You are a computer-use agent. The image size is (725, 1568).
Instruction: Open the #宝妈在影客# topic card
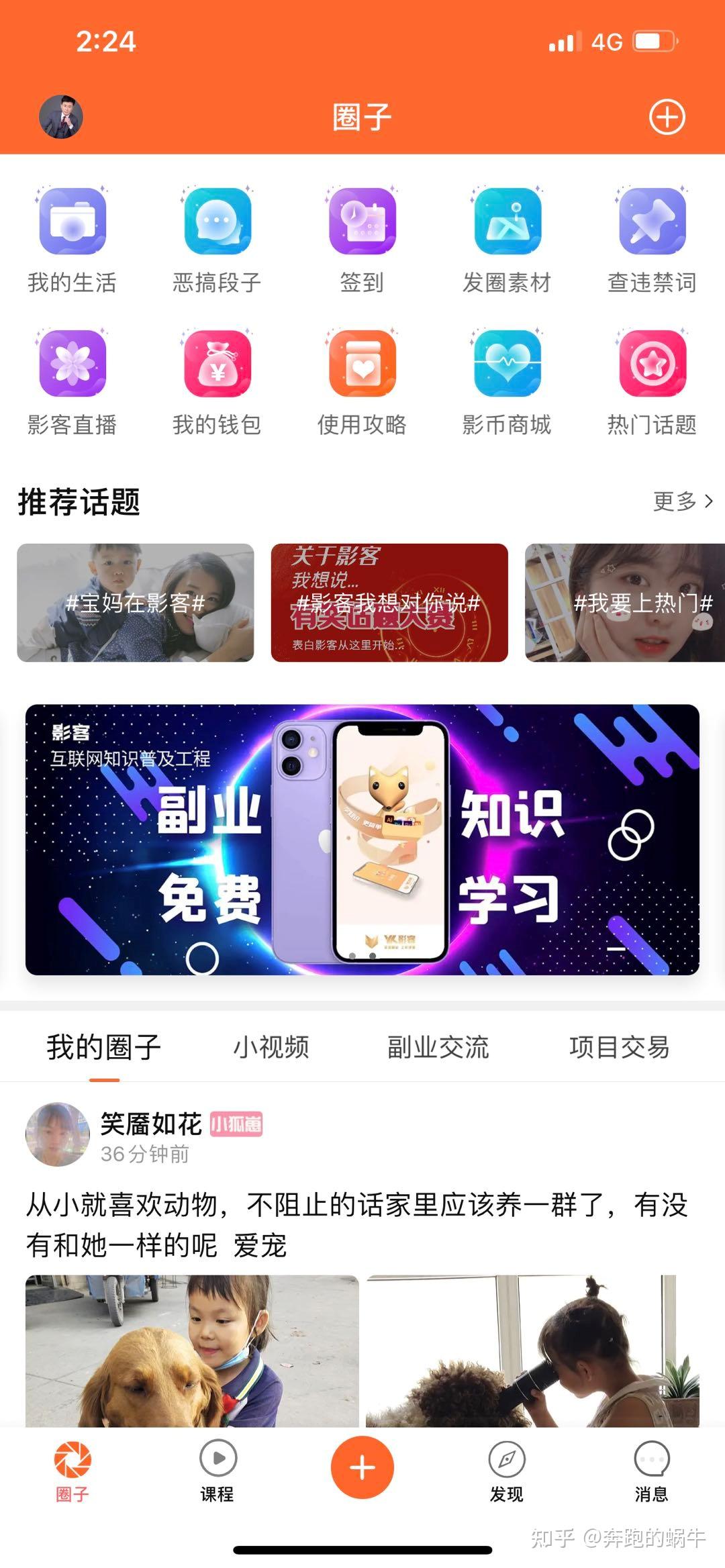[136, 603]
